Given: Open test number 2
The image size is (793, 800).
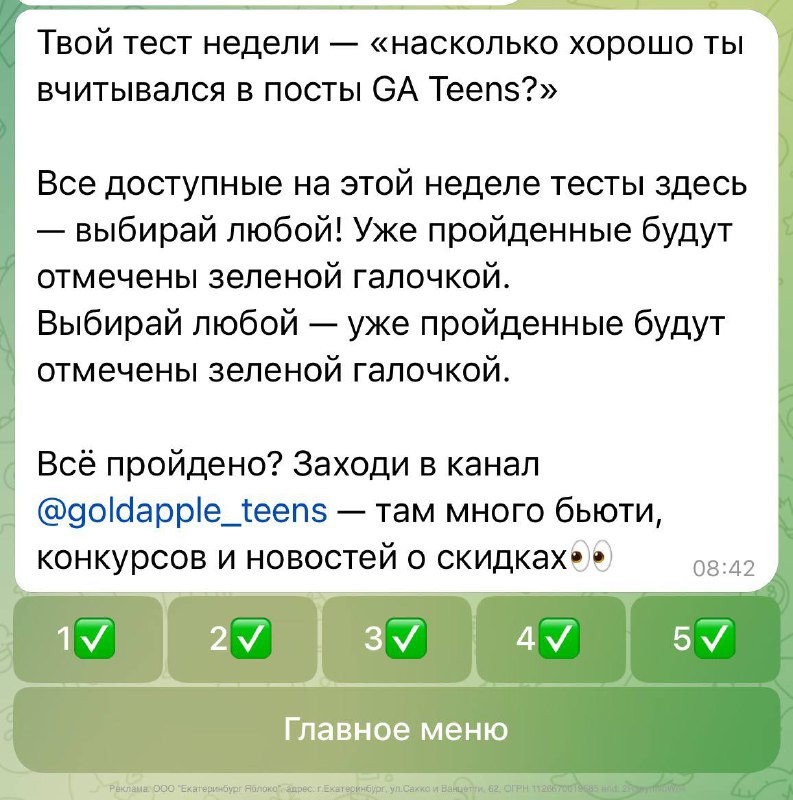Looking at the screenshot, I should point(241,636).
